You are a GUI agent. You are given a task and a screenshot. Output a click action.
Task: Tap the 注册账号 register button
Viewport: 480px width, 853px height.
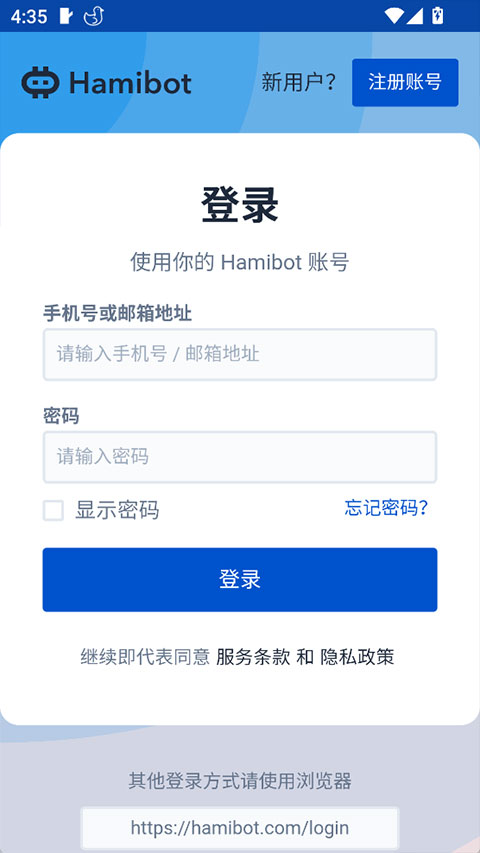click(x=405, y=83)
